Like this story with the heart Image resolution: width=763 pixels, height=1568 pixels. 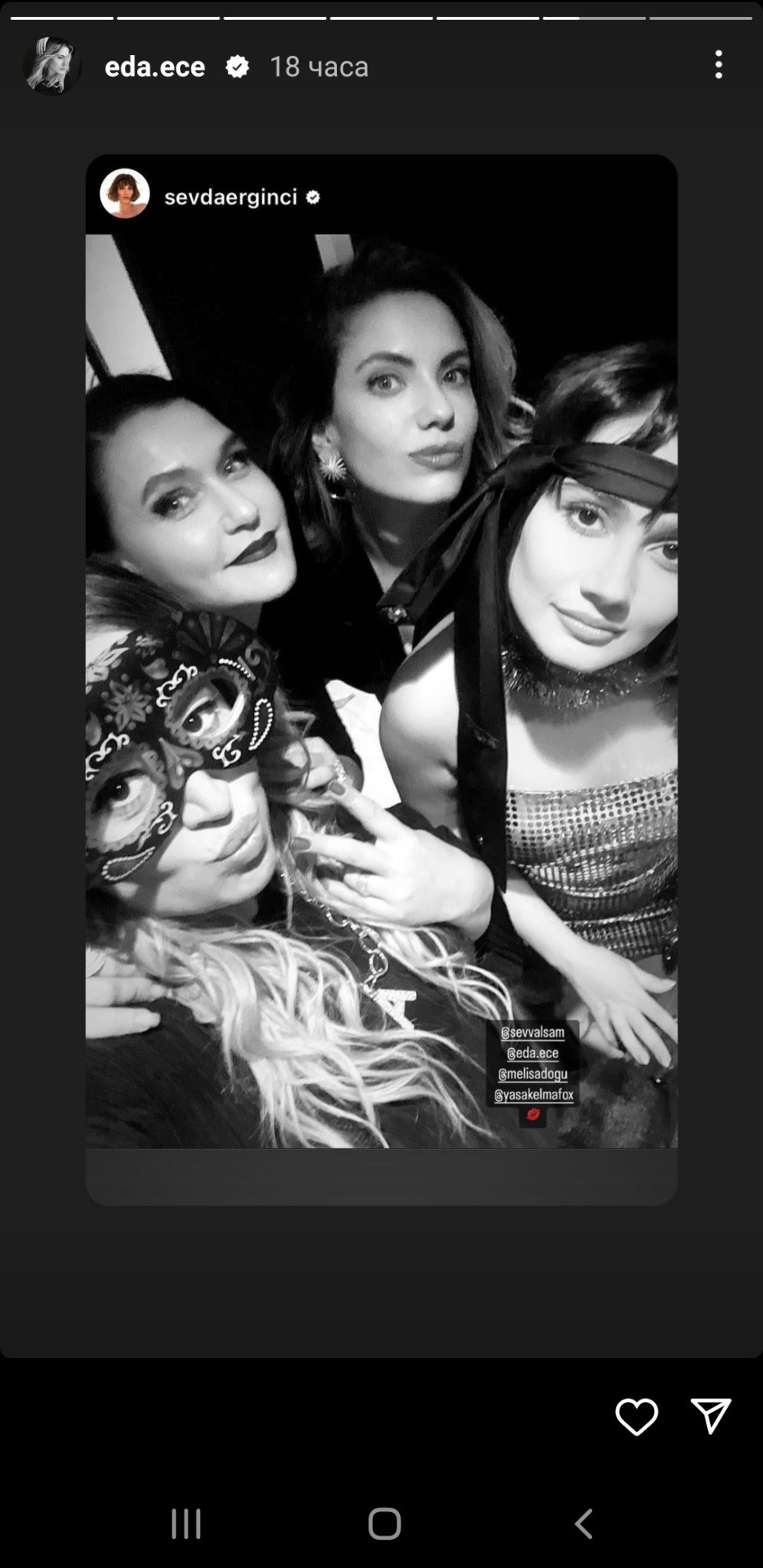pos(637,1416)
